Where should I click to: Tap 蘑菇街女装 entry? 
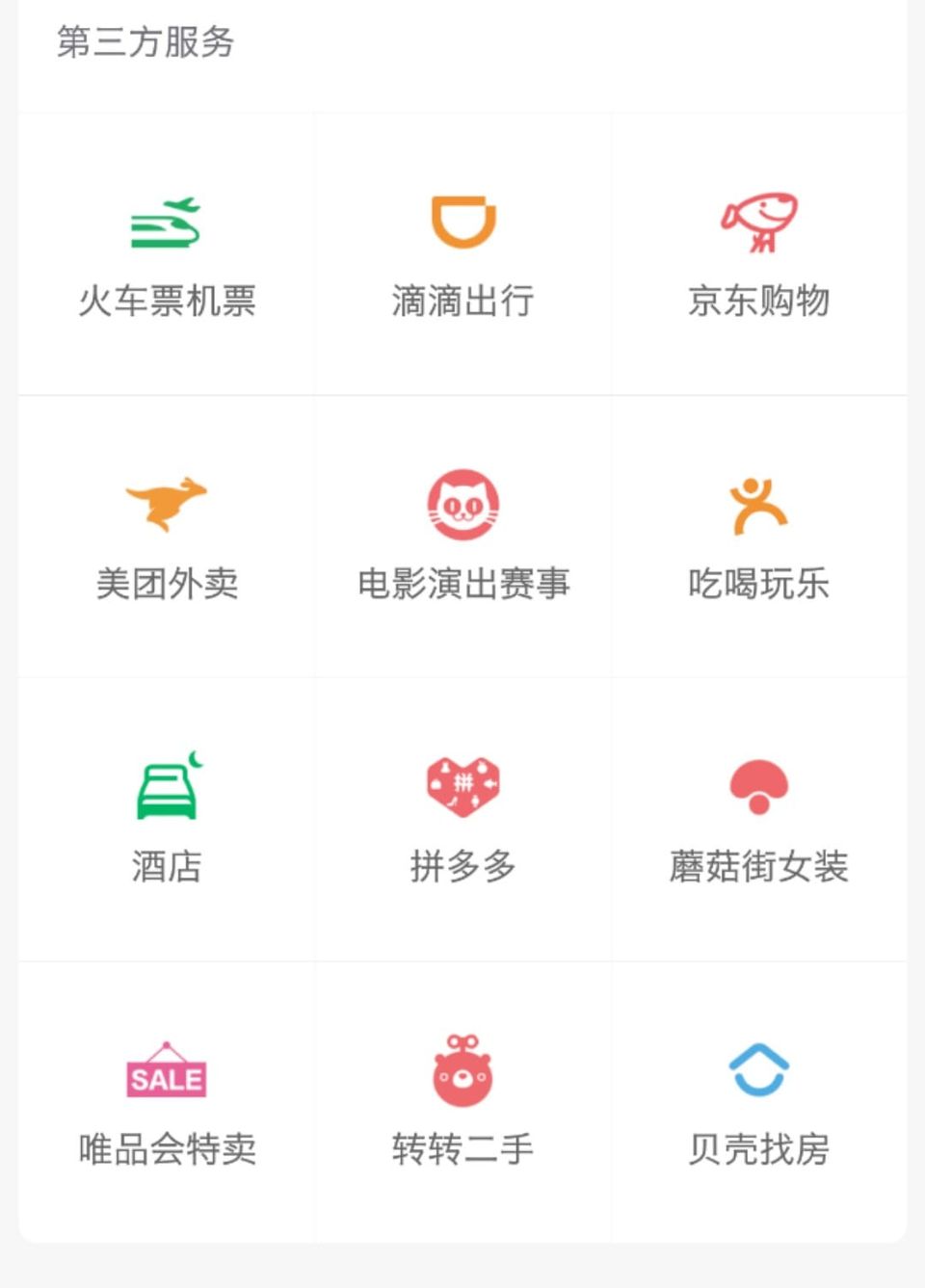pyautogui.click(x=758, y=819)
